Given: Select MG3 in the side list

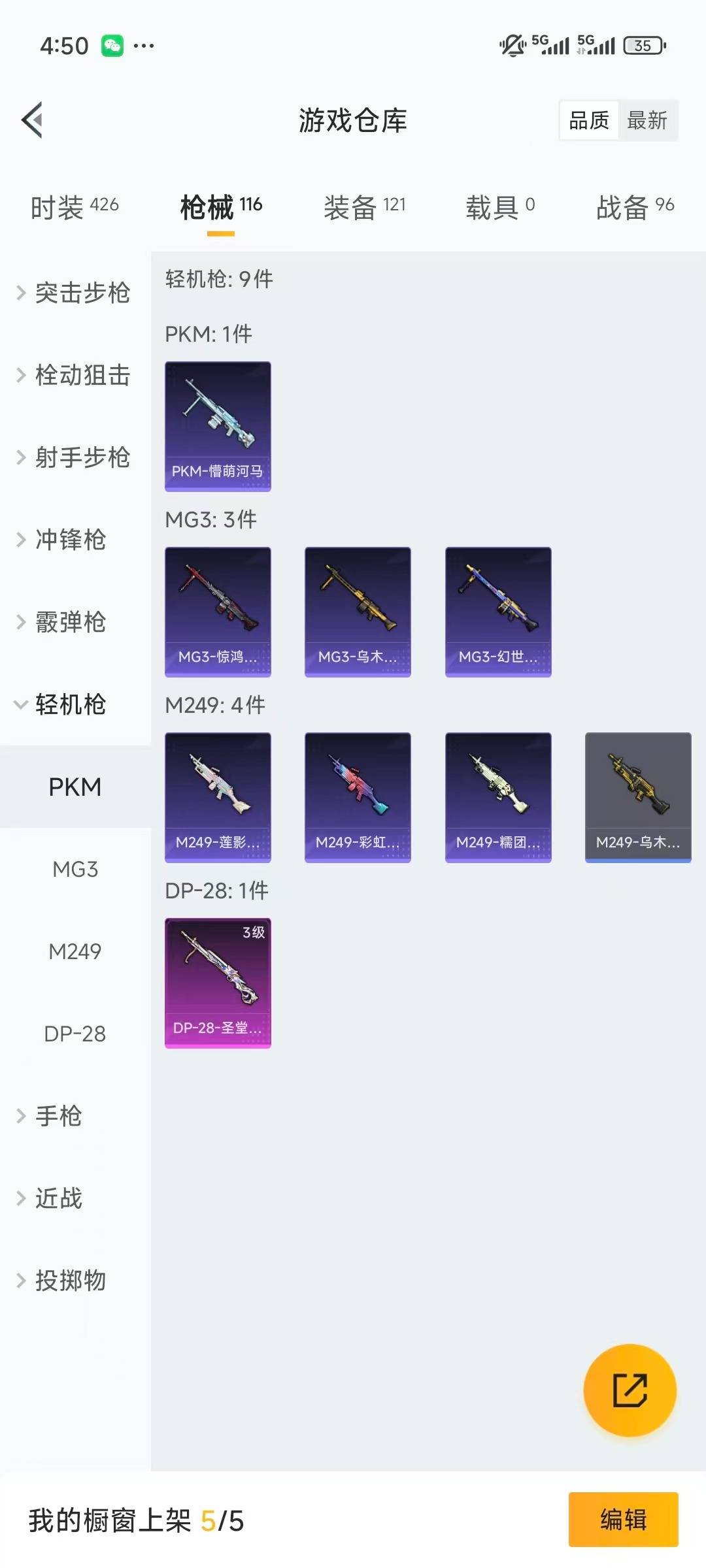Looking at the screenshot, I should [x=75, y=869].
